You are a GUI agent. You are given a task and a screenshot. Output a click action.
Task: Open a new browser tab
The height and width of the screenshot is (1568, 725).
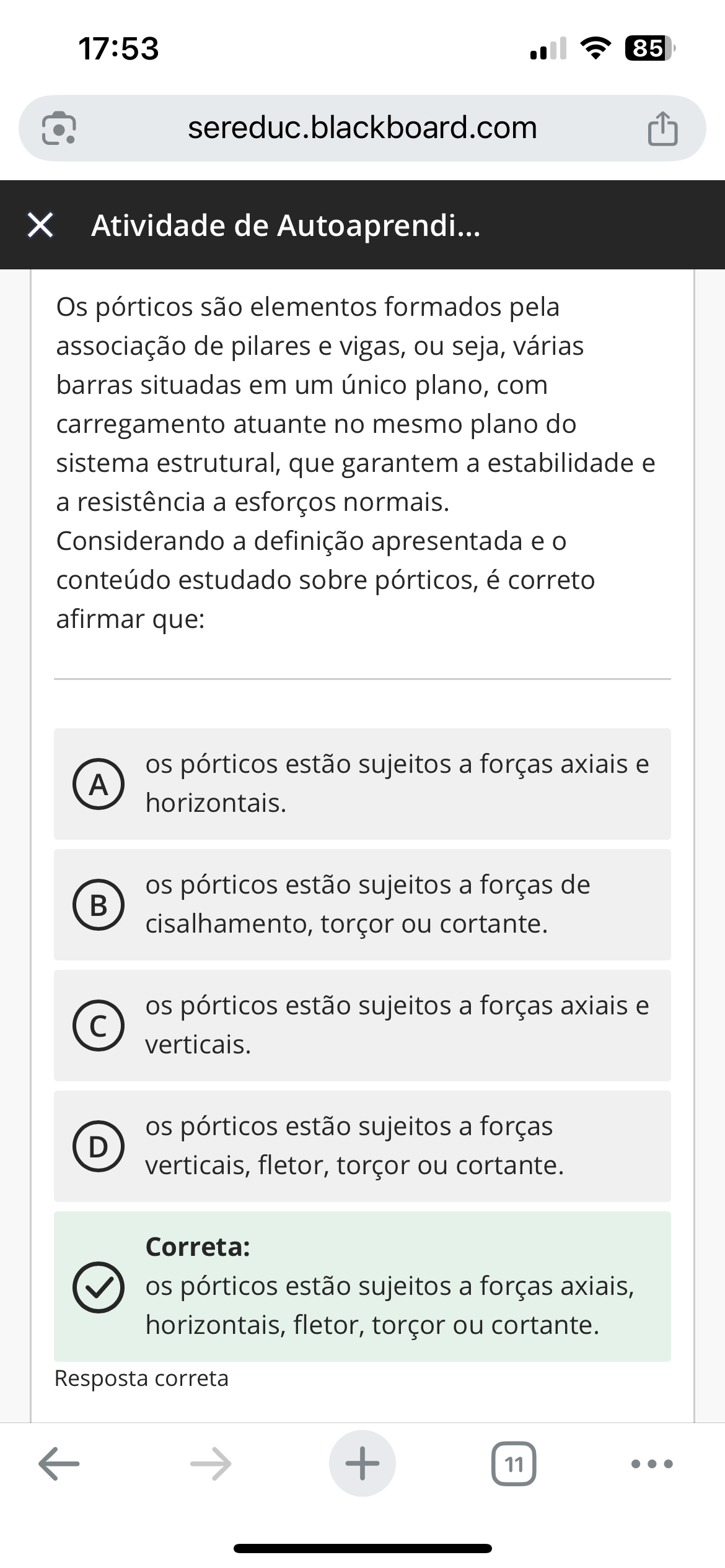pyautogui.click(x=362, y=1464)
